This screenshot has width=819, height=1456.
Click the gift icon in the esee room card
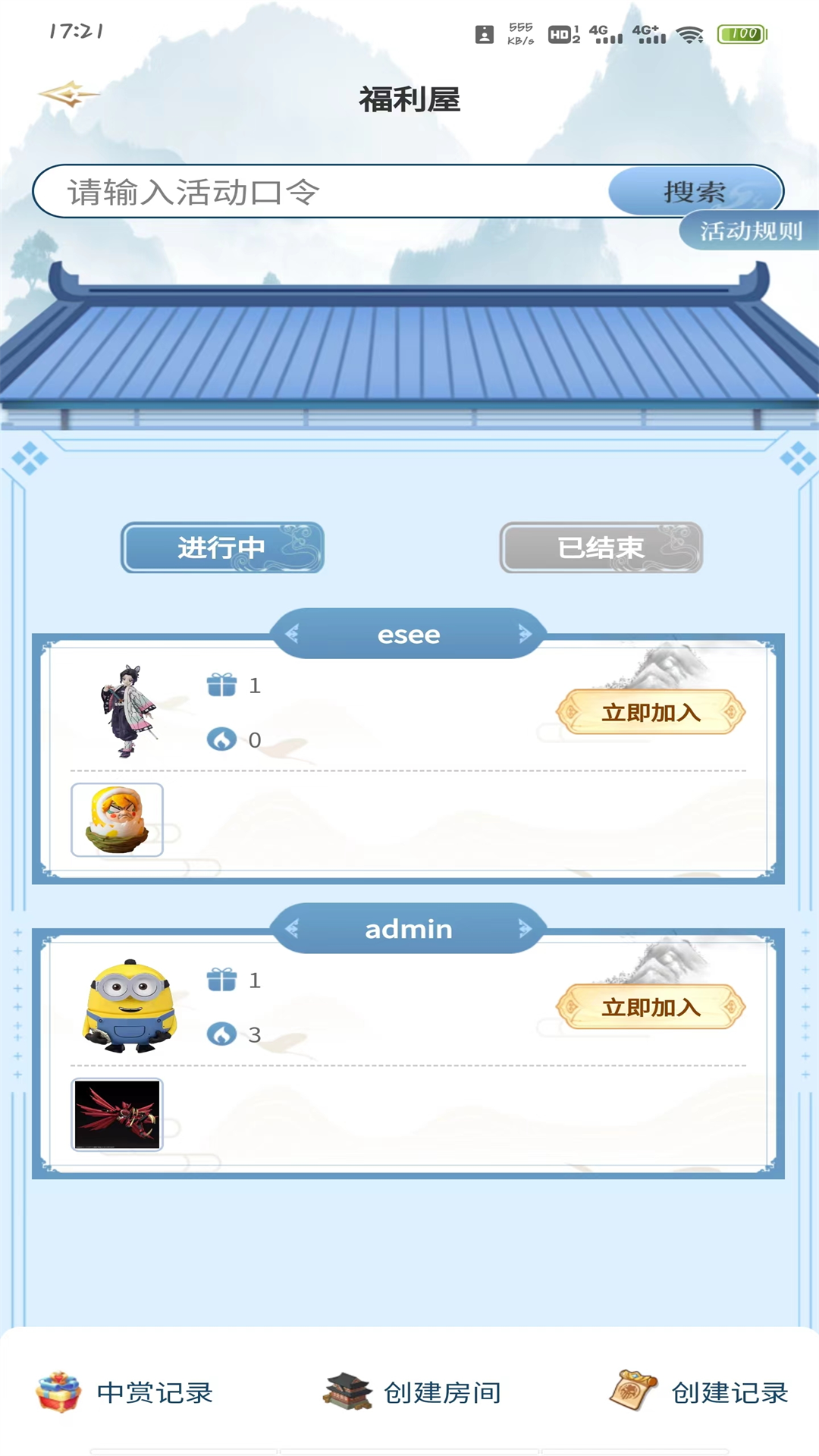point(221,685)
